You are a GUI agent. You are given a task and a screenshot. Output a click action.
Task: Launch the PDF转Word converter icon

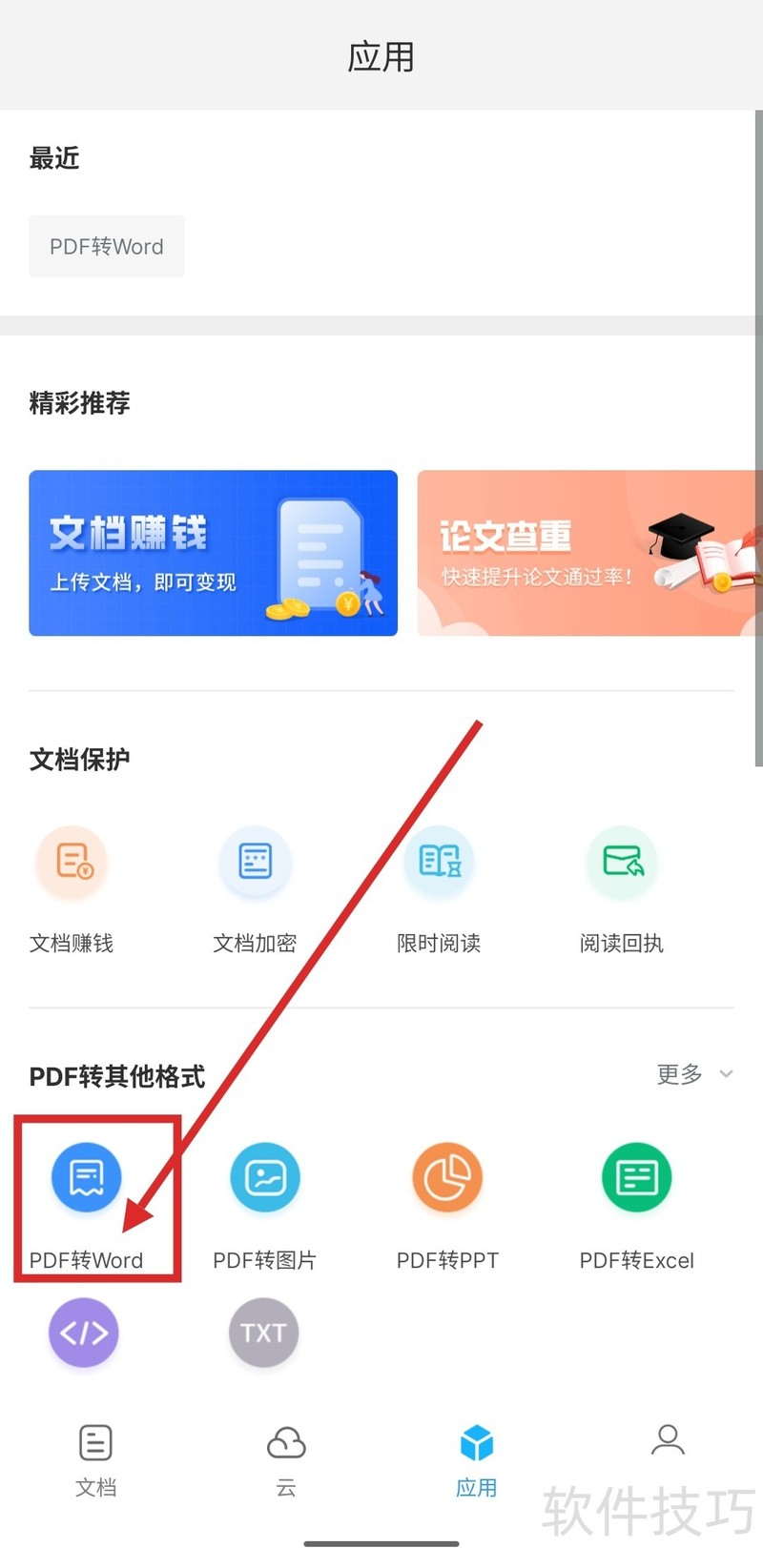pos(86,1178)
